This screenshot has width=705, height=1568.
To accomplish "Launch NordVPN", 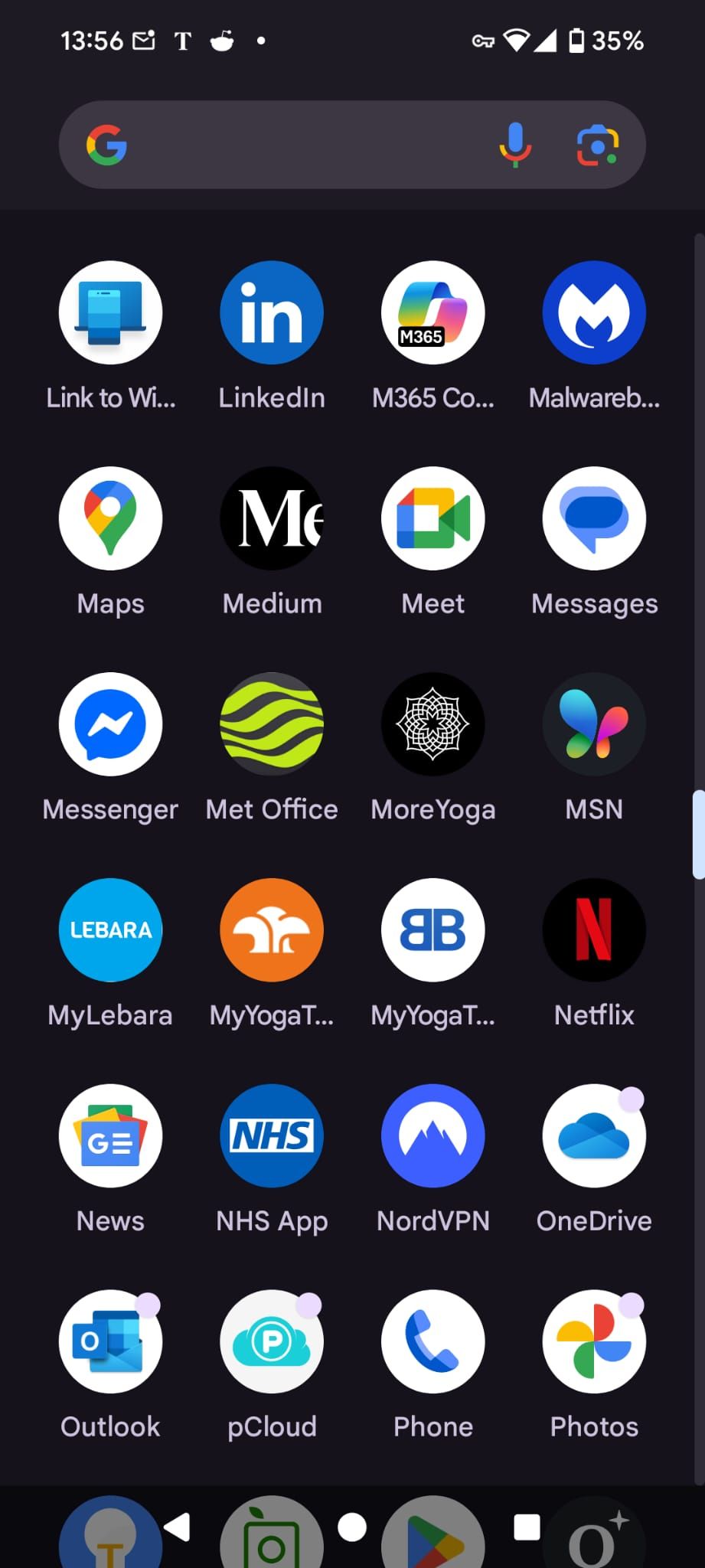I will click(432, 1135).
